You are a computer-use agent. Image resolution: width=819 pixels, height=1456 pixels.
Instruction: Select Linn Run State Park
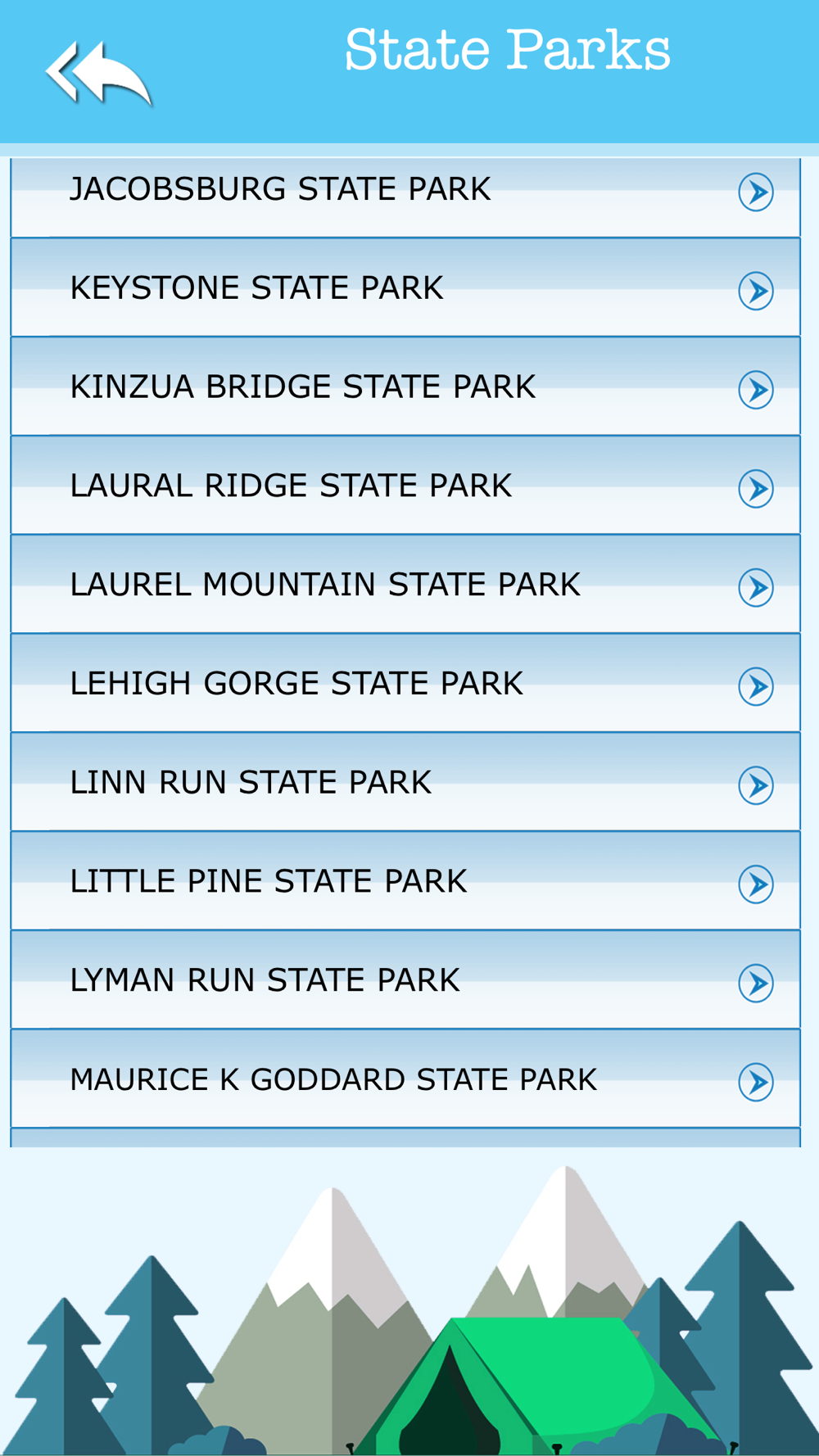pos(405,783)
